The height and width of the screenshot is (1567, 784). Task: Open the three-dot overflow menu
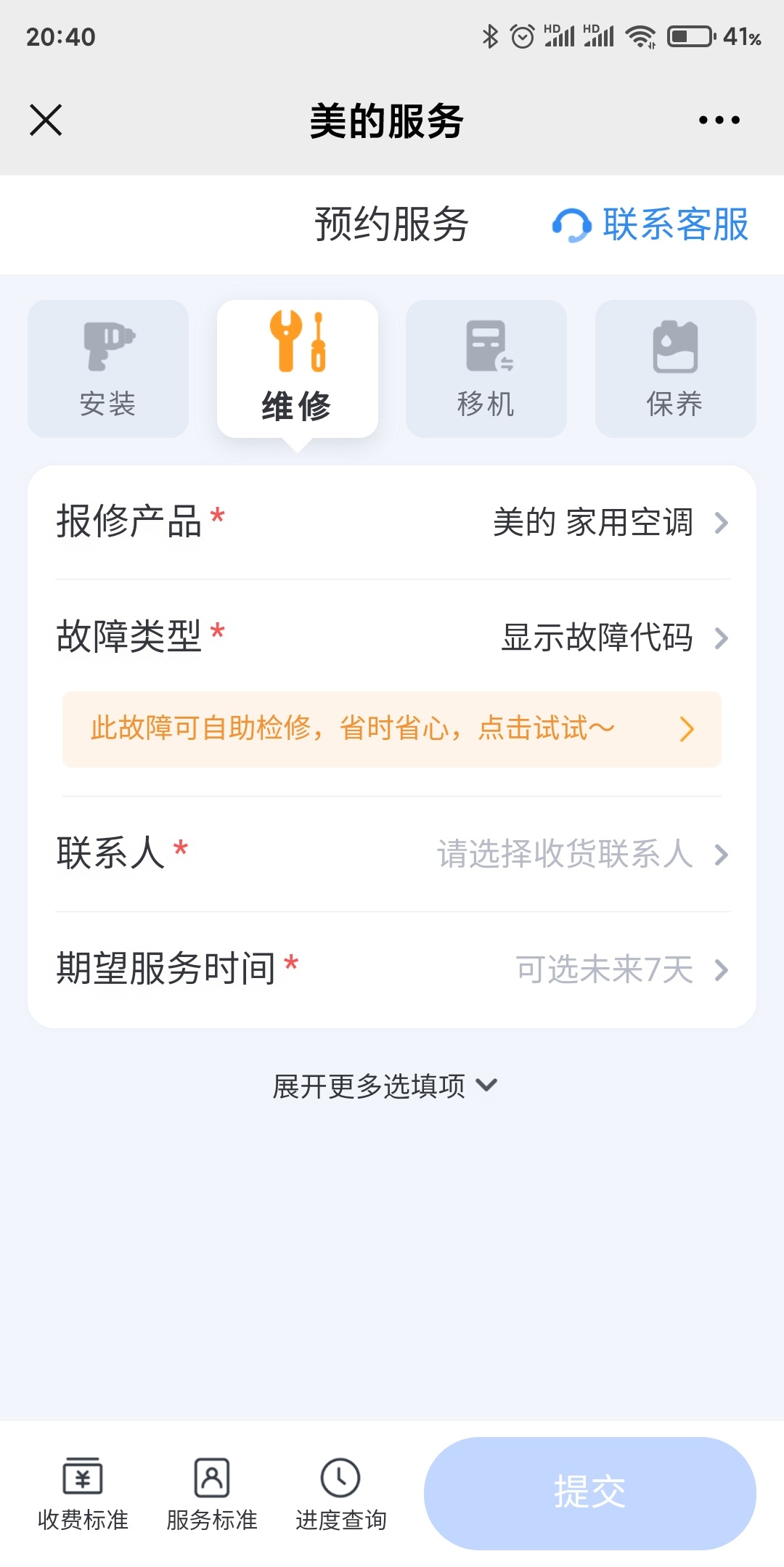(719, 120)
